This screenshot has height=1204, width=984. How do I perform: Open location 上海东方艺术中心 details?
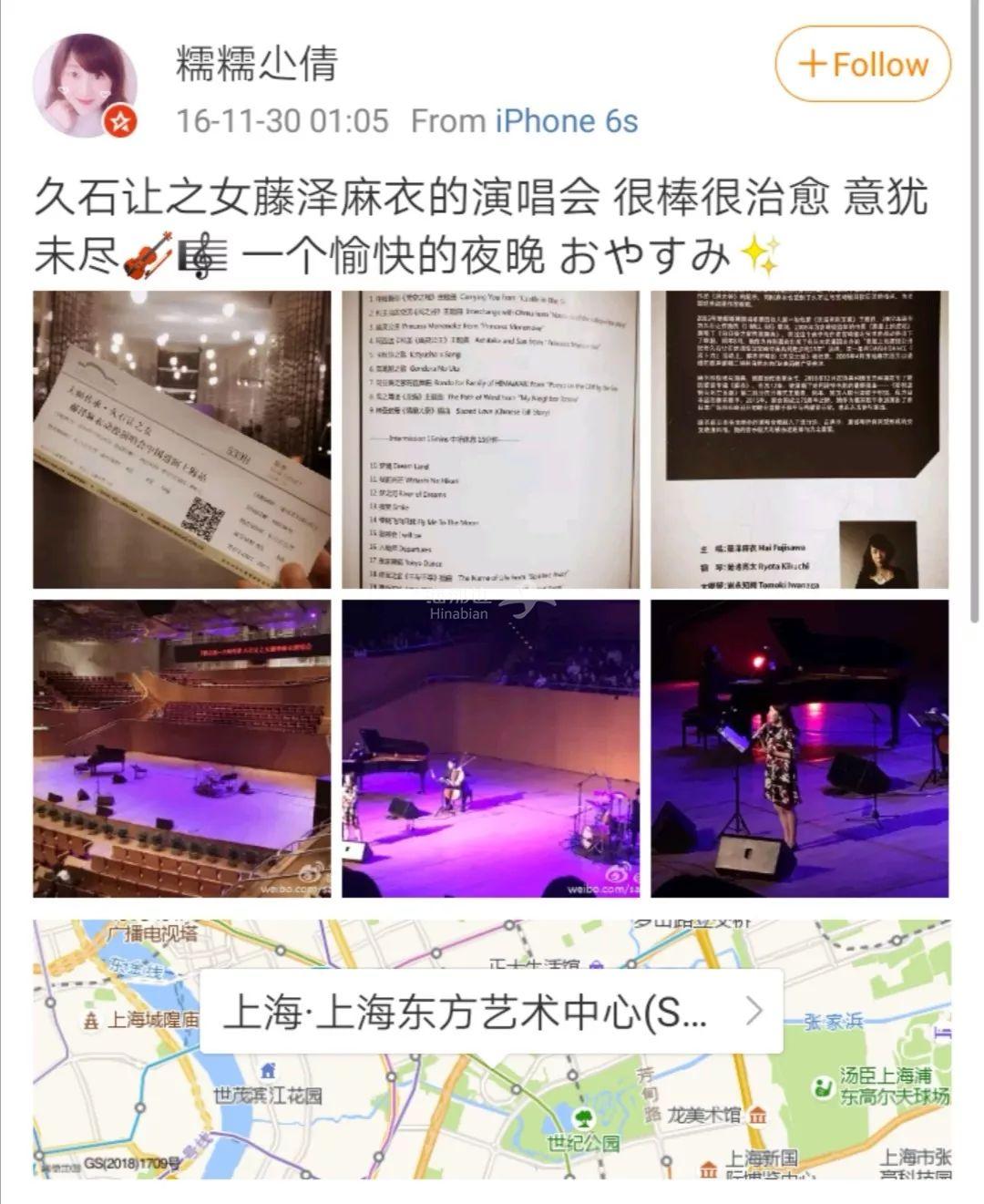(492, 1012)
